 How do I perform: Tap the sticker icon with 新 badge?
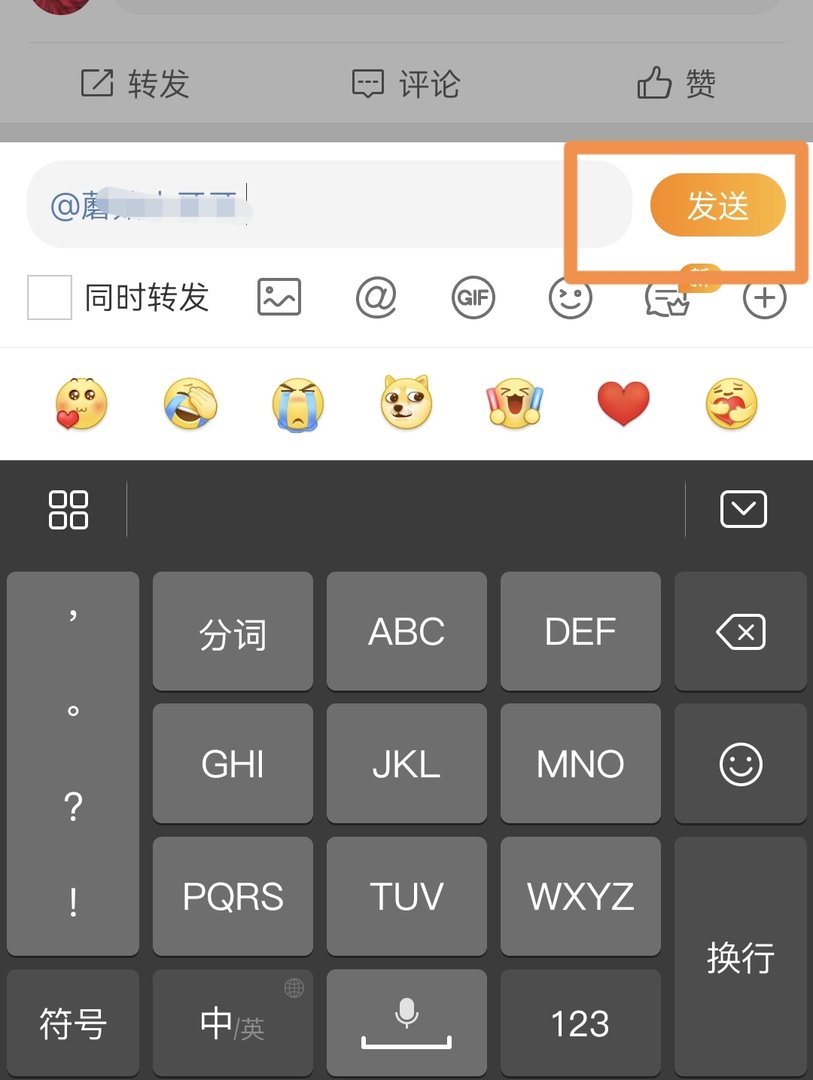667,300
